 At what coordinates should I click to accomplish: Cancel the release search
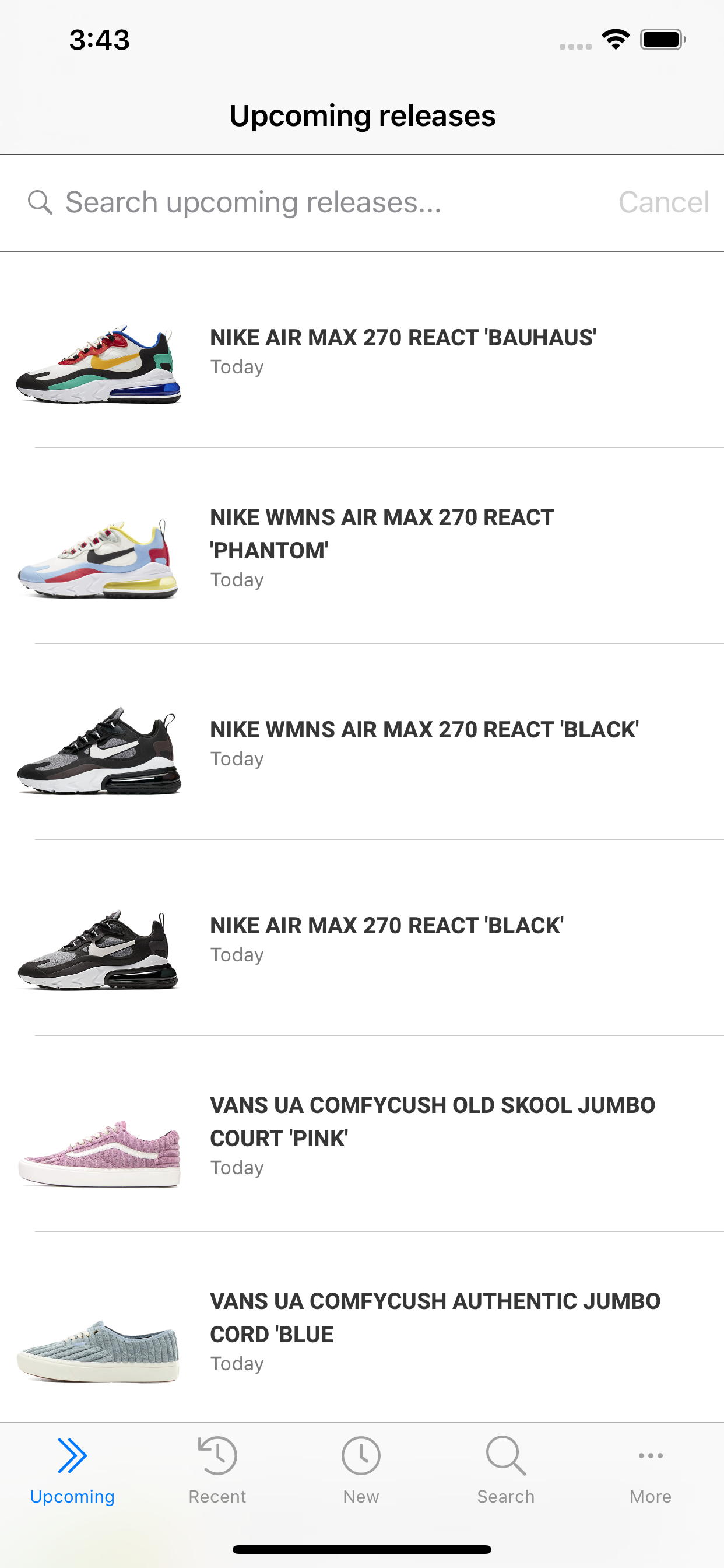(663, 202)
